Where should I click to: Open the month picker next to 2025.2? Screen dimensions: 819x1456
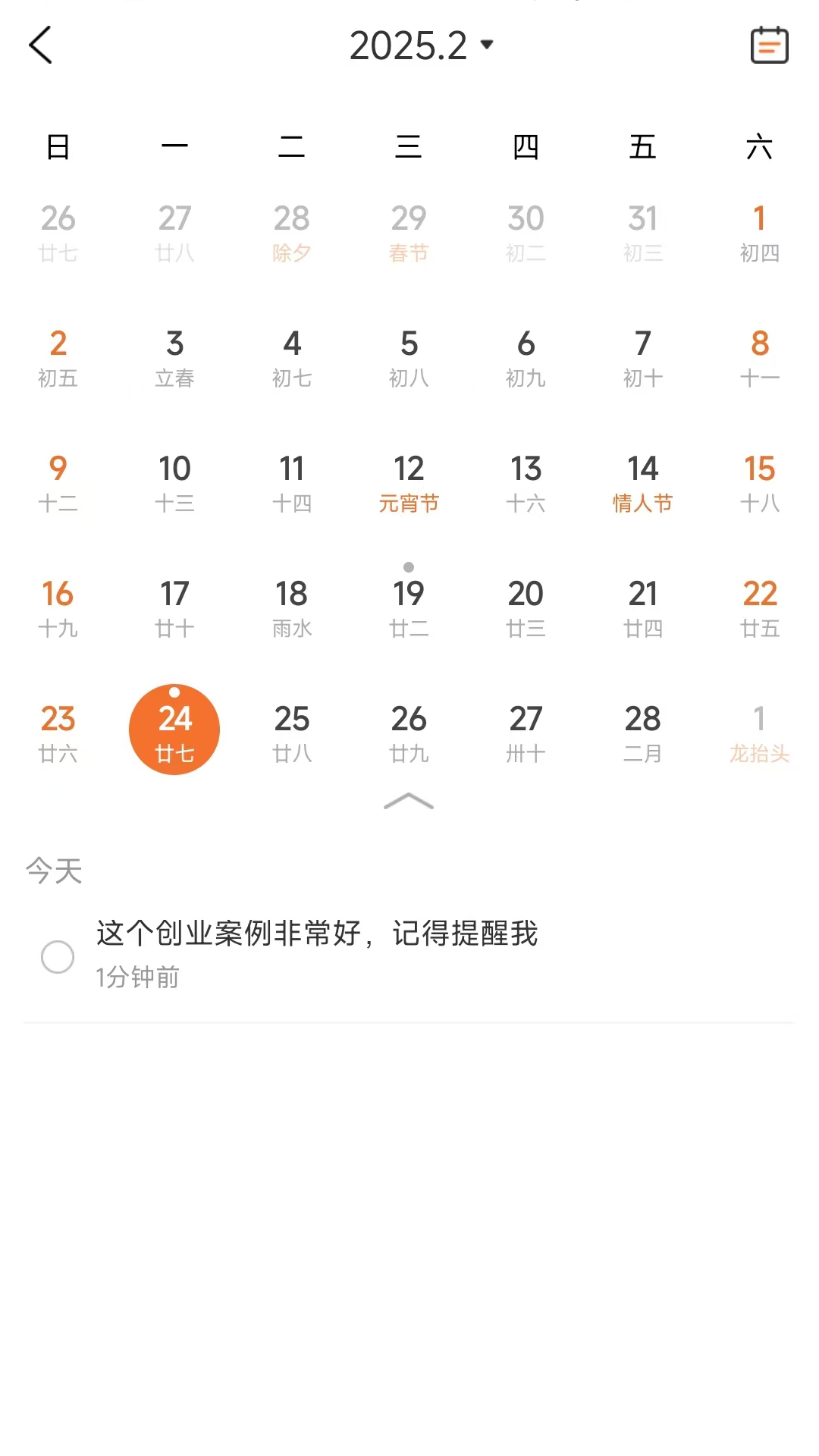point(487,44)
